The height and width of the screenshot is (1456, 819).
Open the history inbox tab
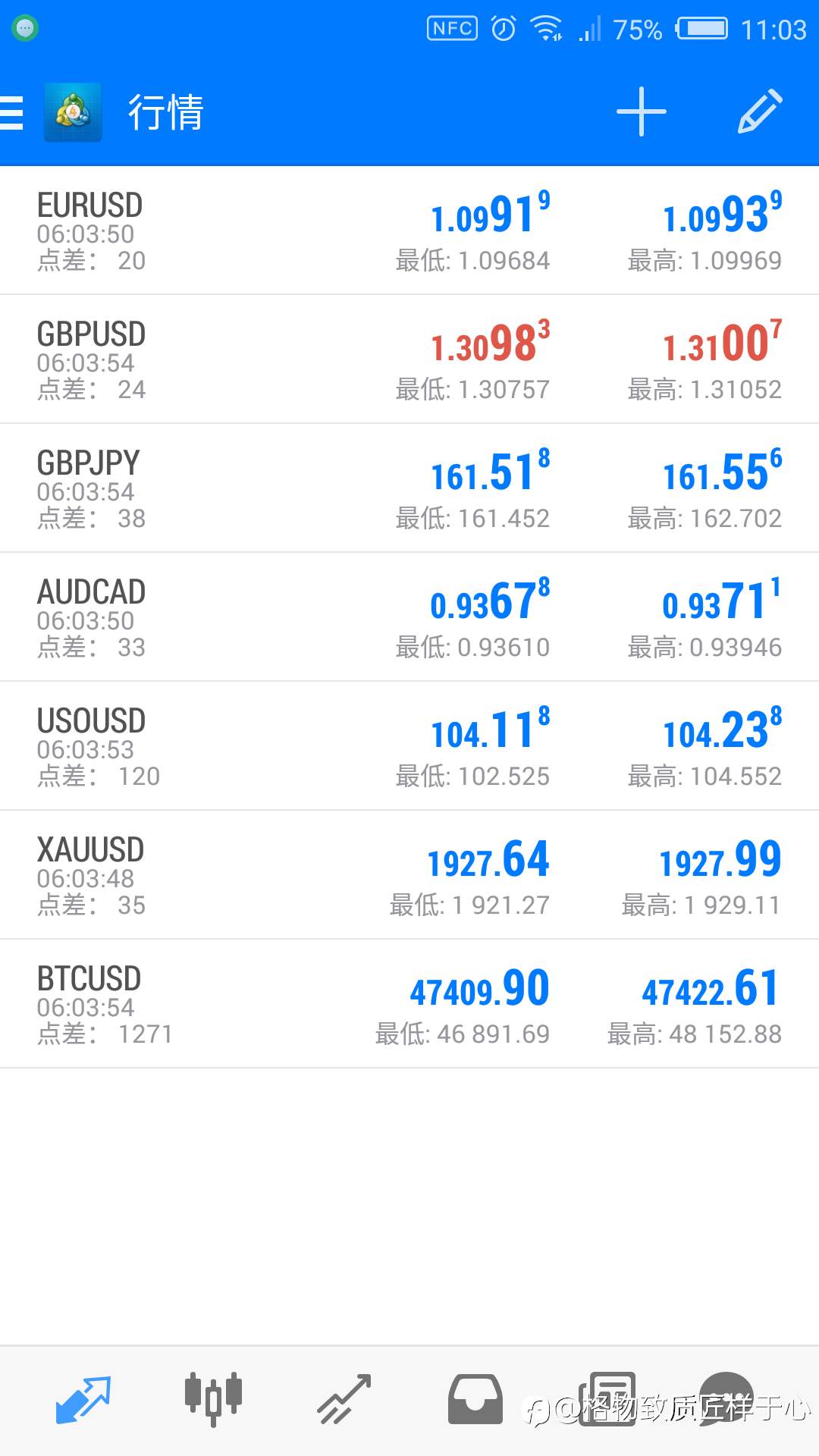click(475, 1399)
